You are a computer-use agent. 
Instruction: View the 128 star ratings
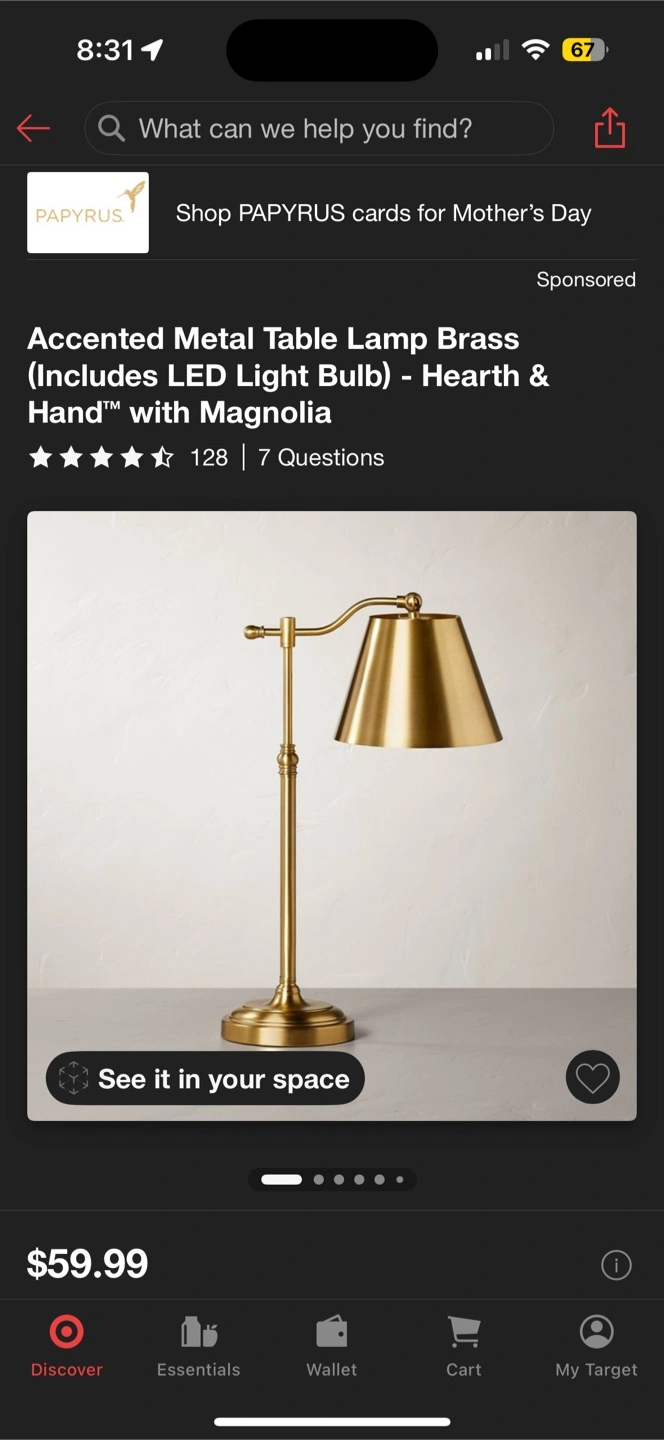(x=128, y=458)
